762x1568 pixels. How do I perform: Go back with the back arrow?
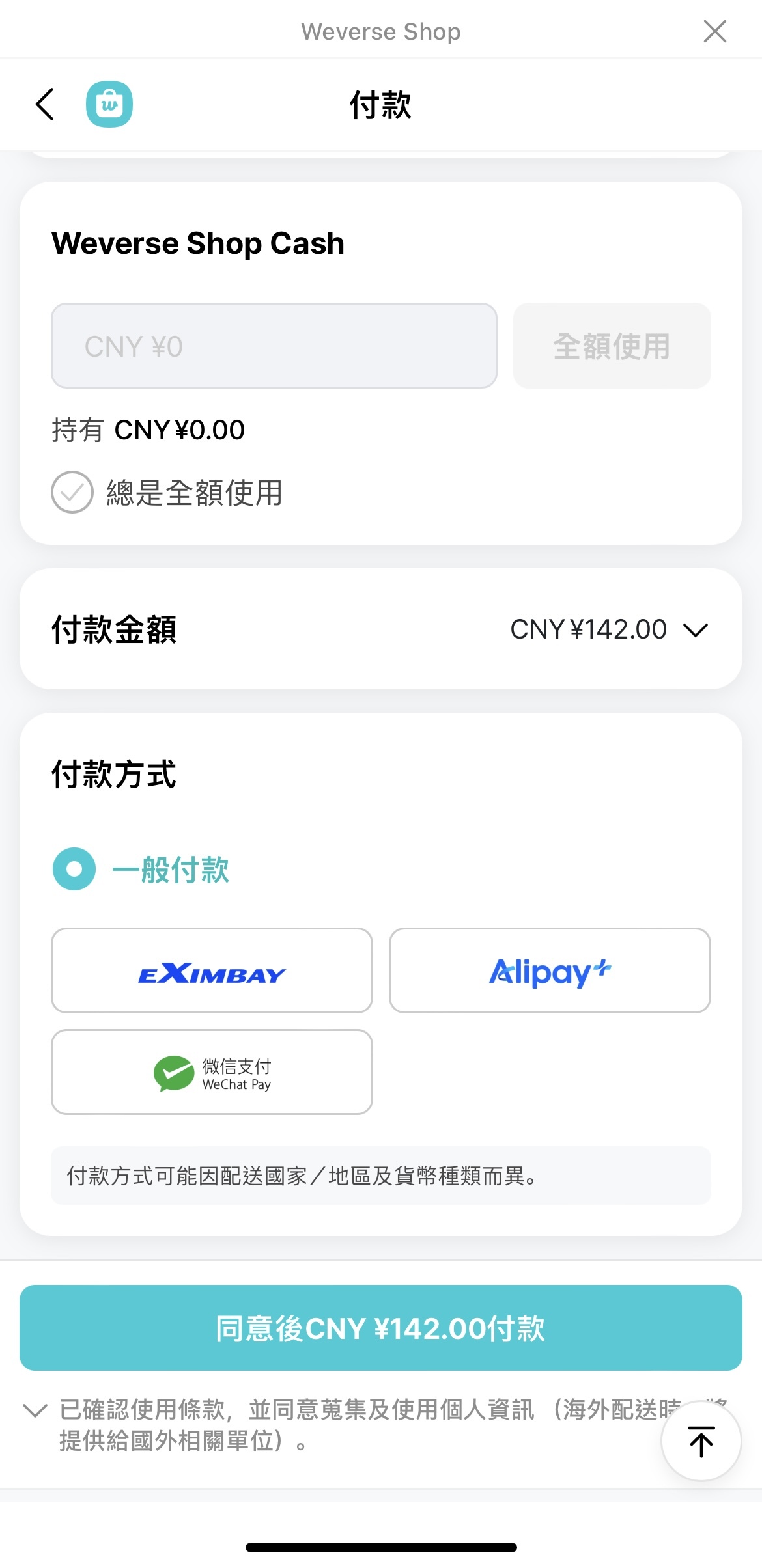(44, 104)
